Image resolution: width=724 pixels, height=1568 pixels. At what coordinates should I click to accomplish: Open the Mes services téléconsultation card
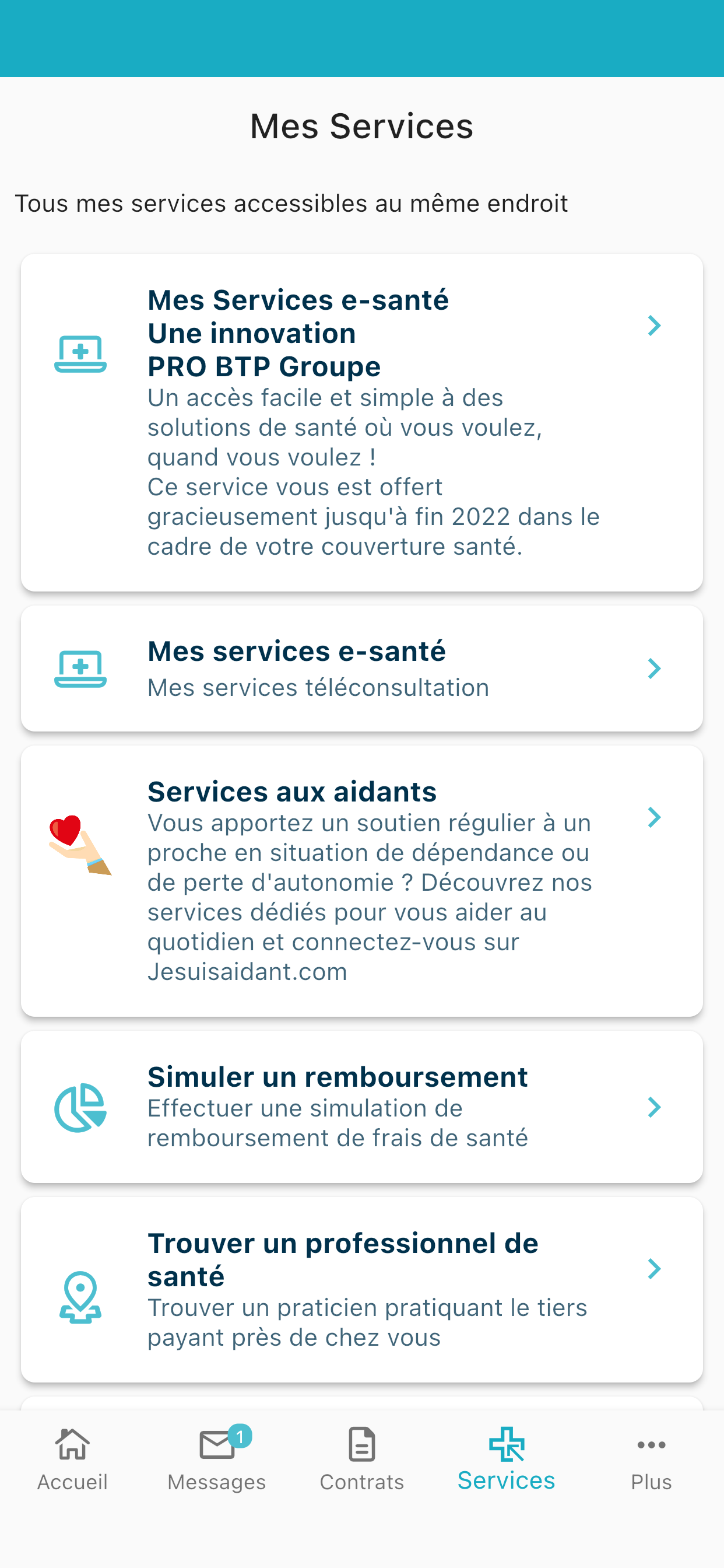point(362,668)
